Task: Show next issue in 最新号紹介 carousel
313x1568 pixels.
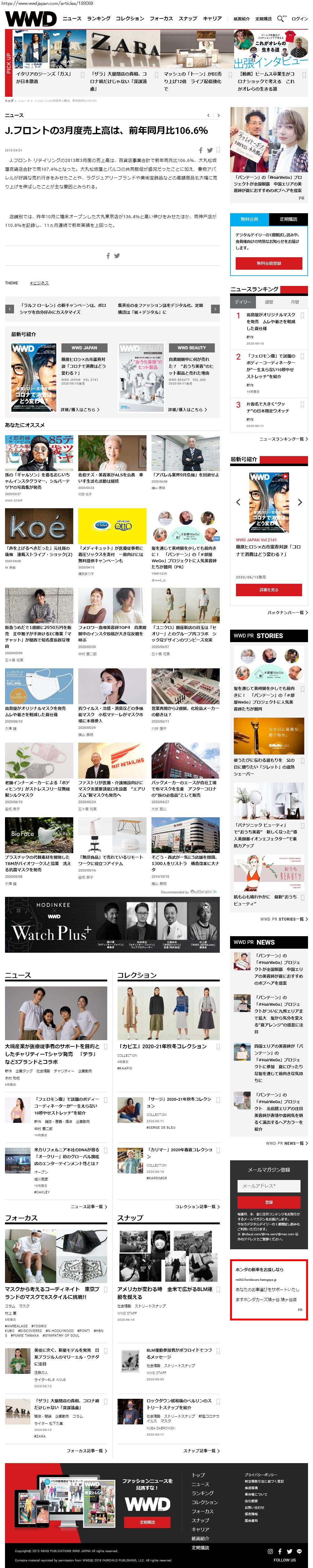Action: (x=300, y=502)
